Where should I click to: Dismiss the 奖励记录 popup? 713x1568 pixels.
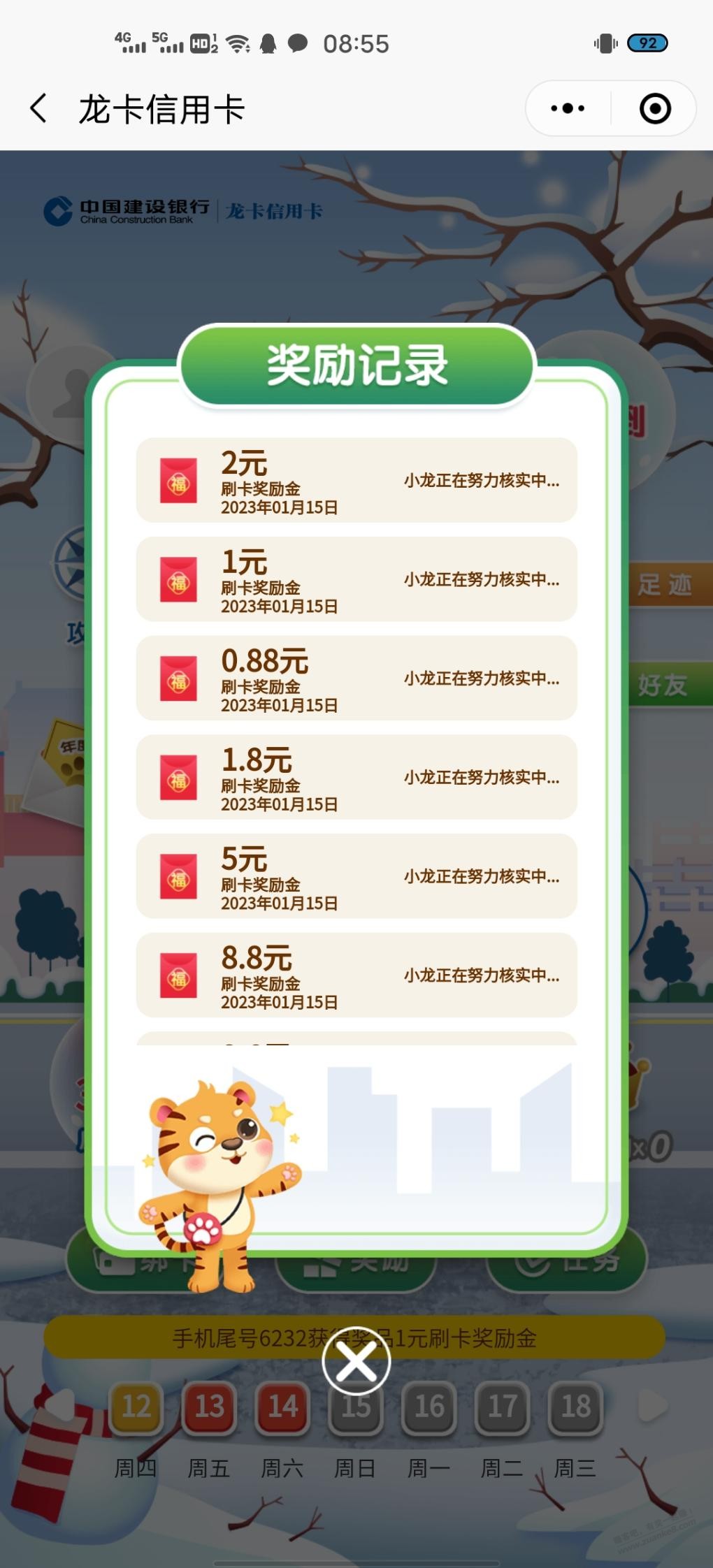point(356,1361)
